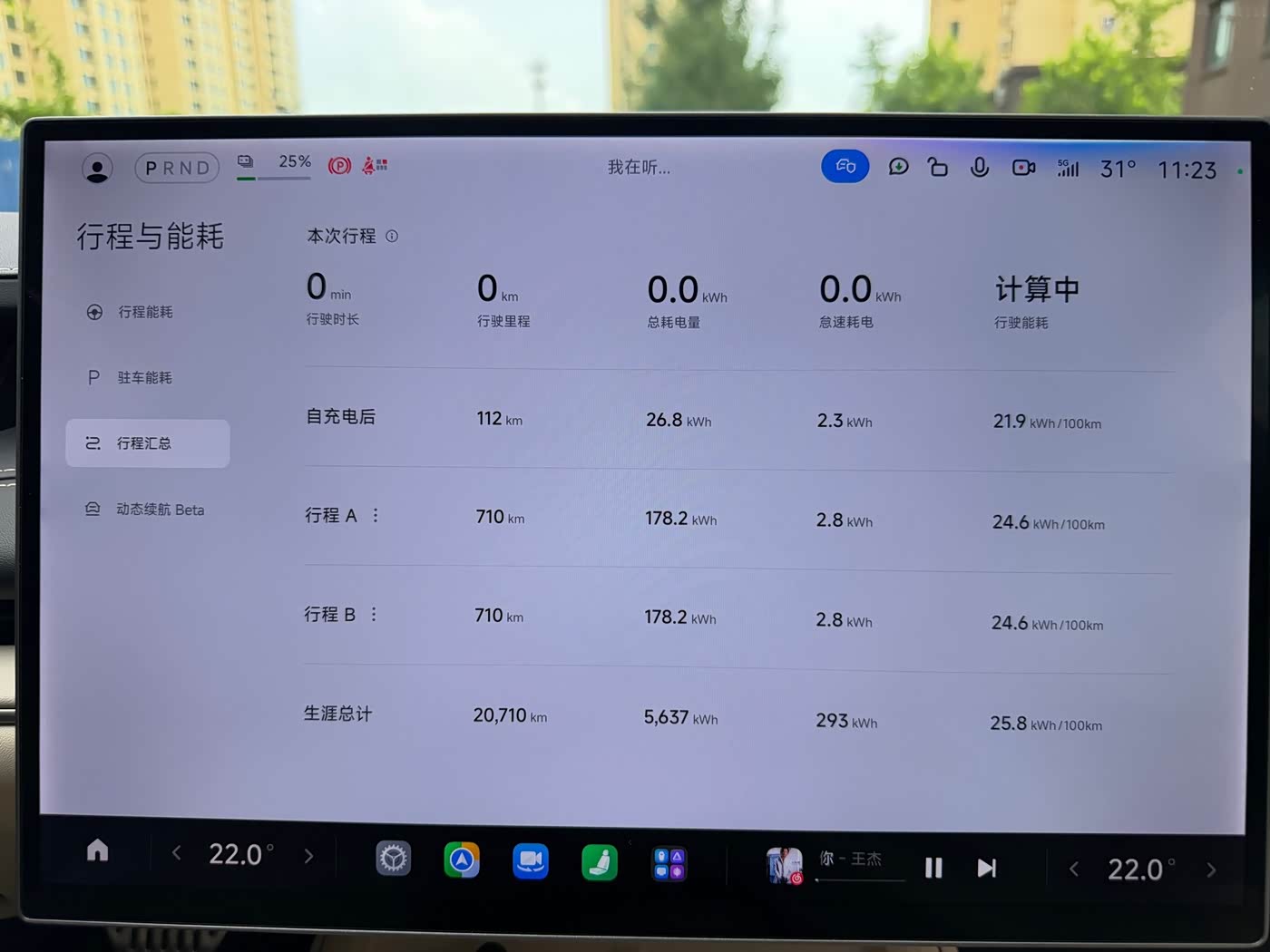
Task: Open the settings gear app
Action: [x=394, y=858]
